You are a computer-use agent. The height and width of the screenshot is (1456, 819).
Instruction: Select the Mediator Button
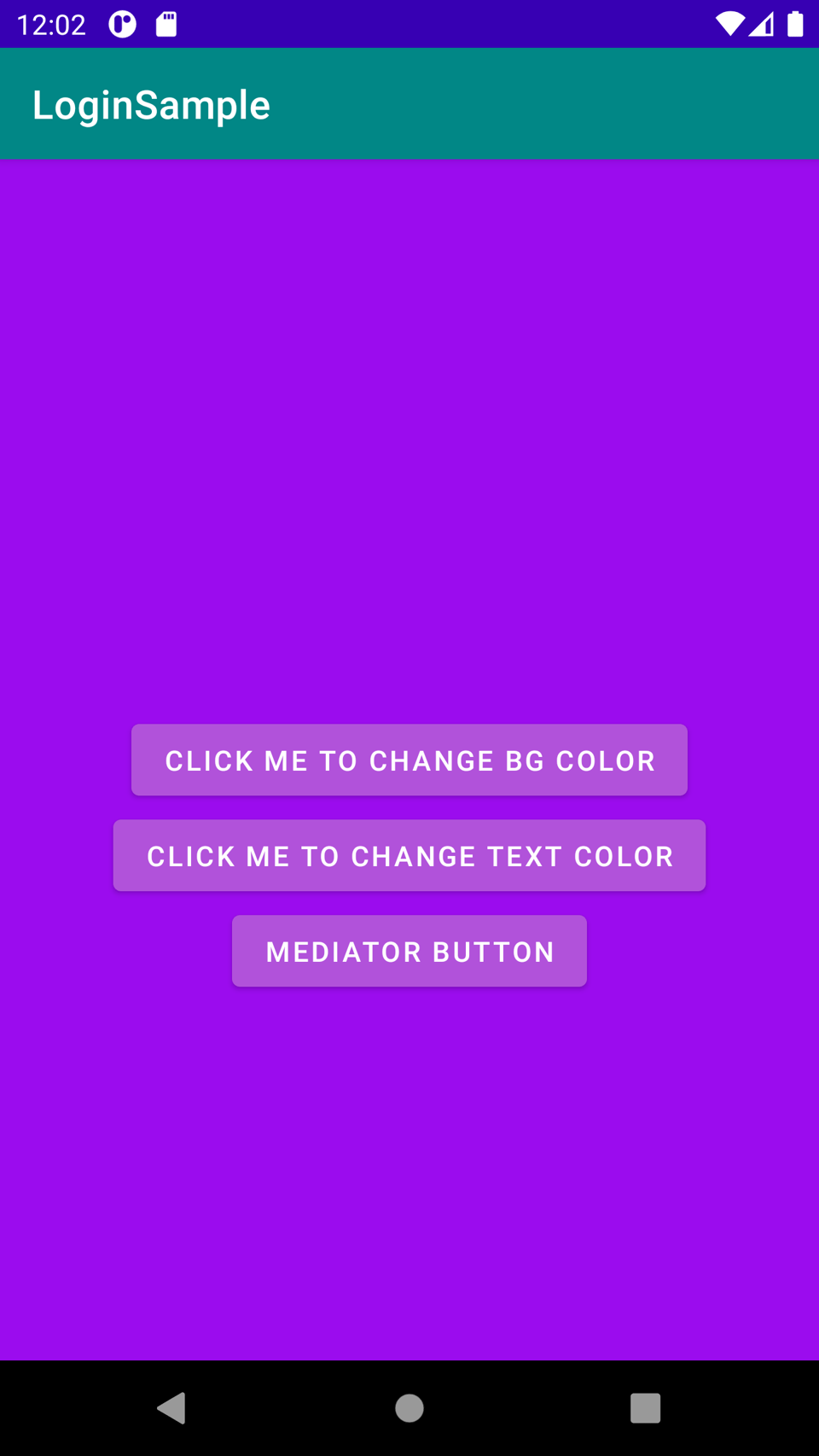click(409, 952)
